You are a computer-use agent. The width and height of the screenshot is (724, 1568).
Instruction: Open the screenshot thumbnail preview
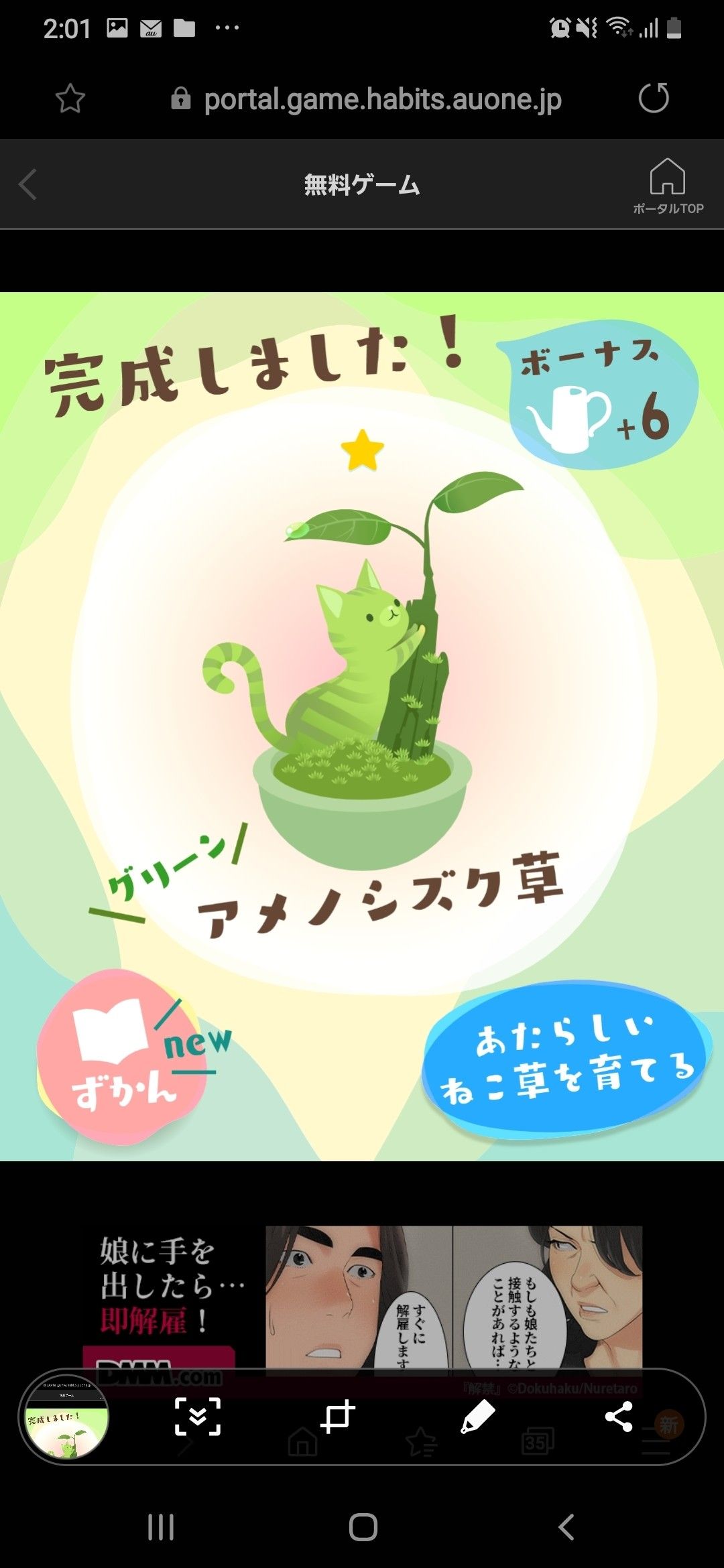66,1417
